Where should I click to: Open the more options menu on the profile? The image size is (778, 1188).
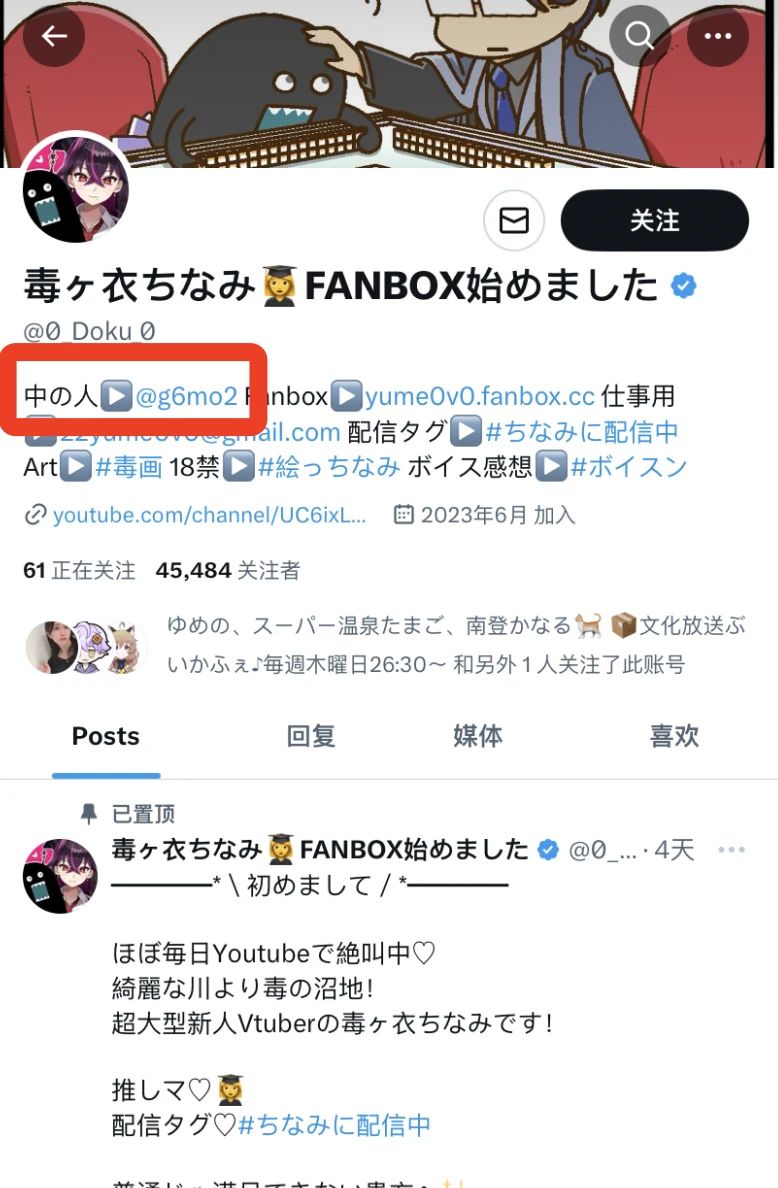[x=717, y=36]
